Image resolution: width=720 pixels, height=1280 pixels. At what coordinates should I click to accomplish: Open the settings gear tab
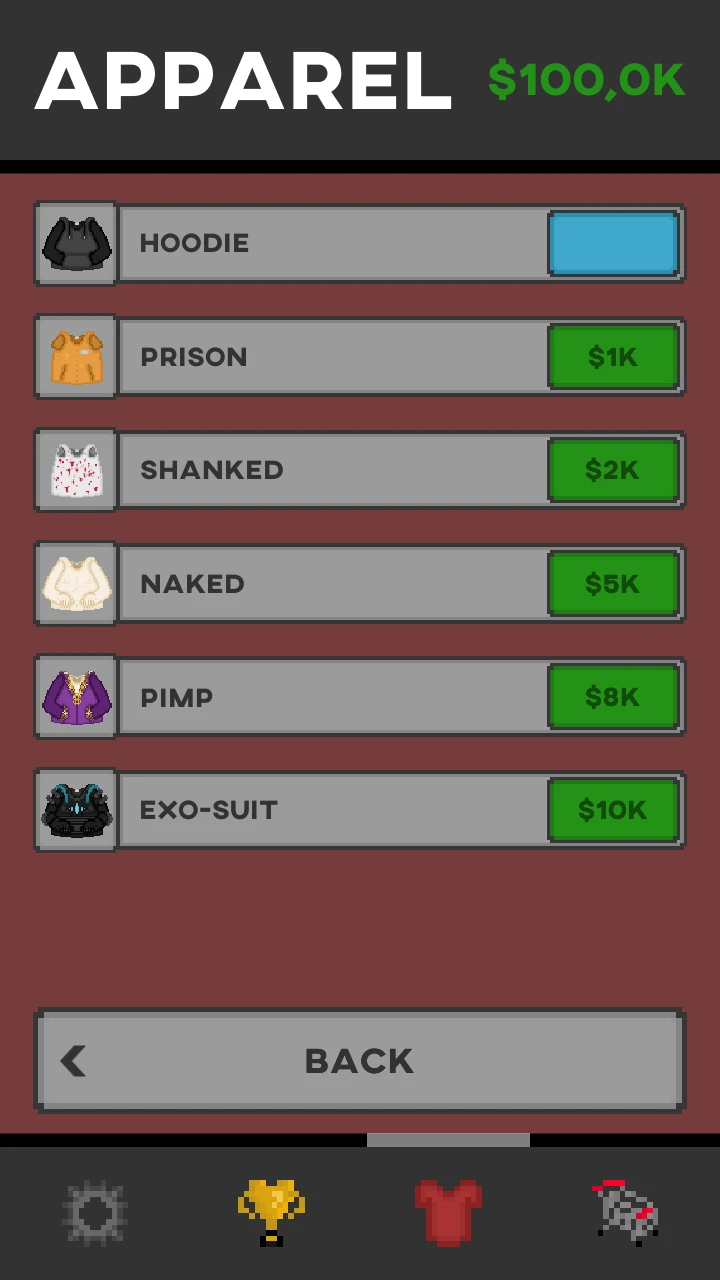tap(95, 1213)
